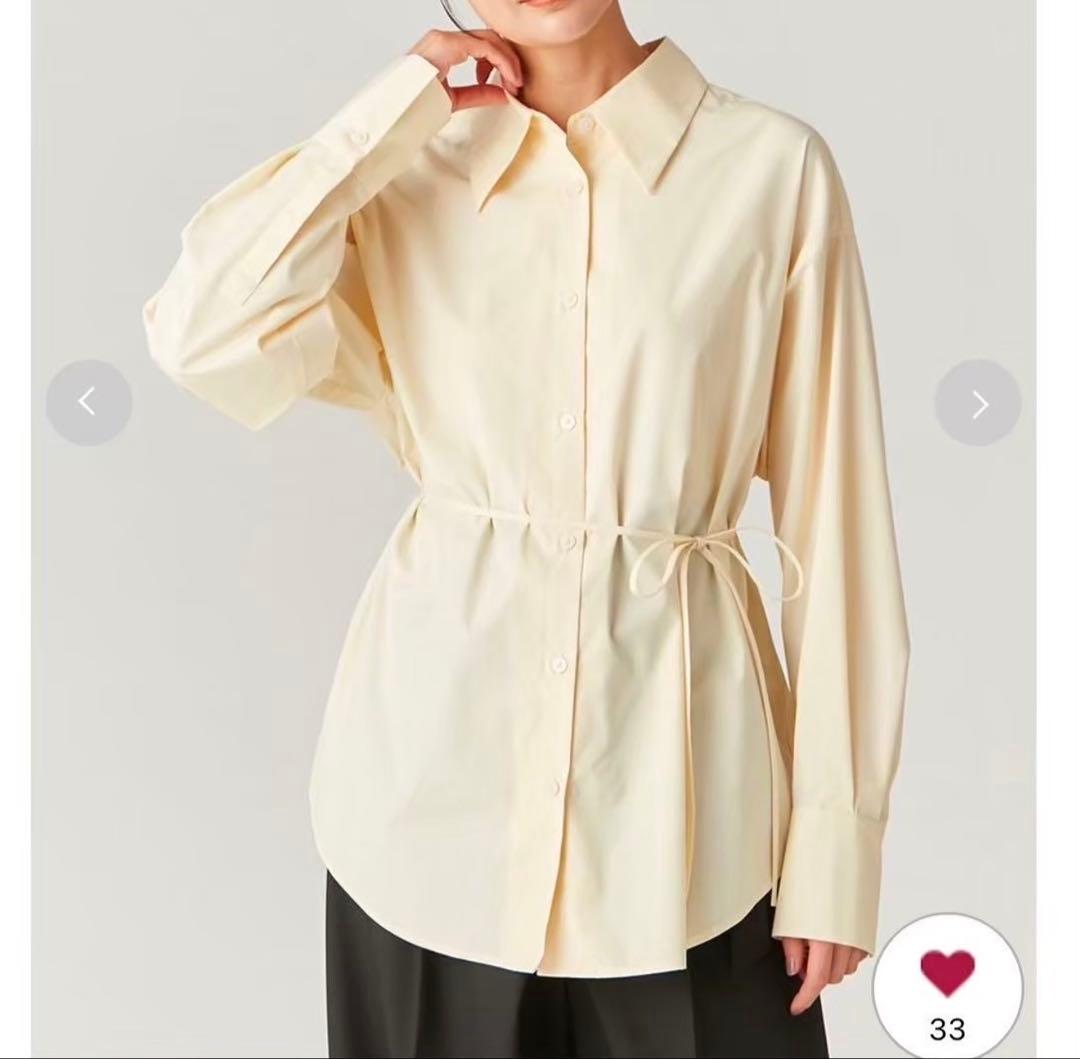Open the cream shirt photo full screen
Image resolution: width=1080 pixels, height=1059 pixels.
(534, 527)
